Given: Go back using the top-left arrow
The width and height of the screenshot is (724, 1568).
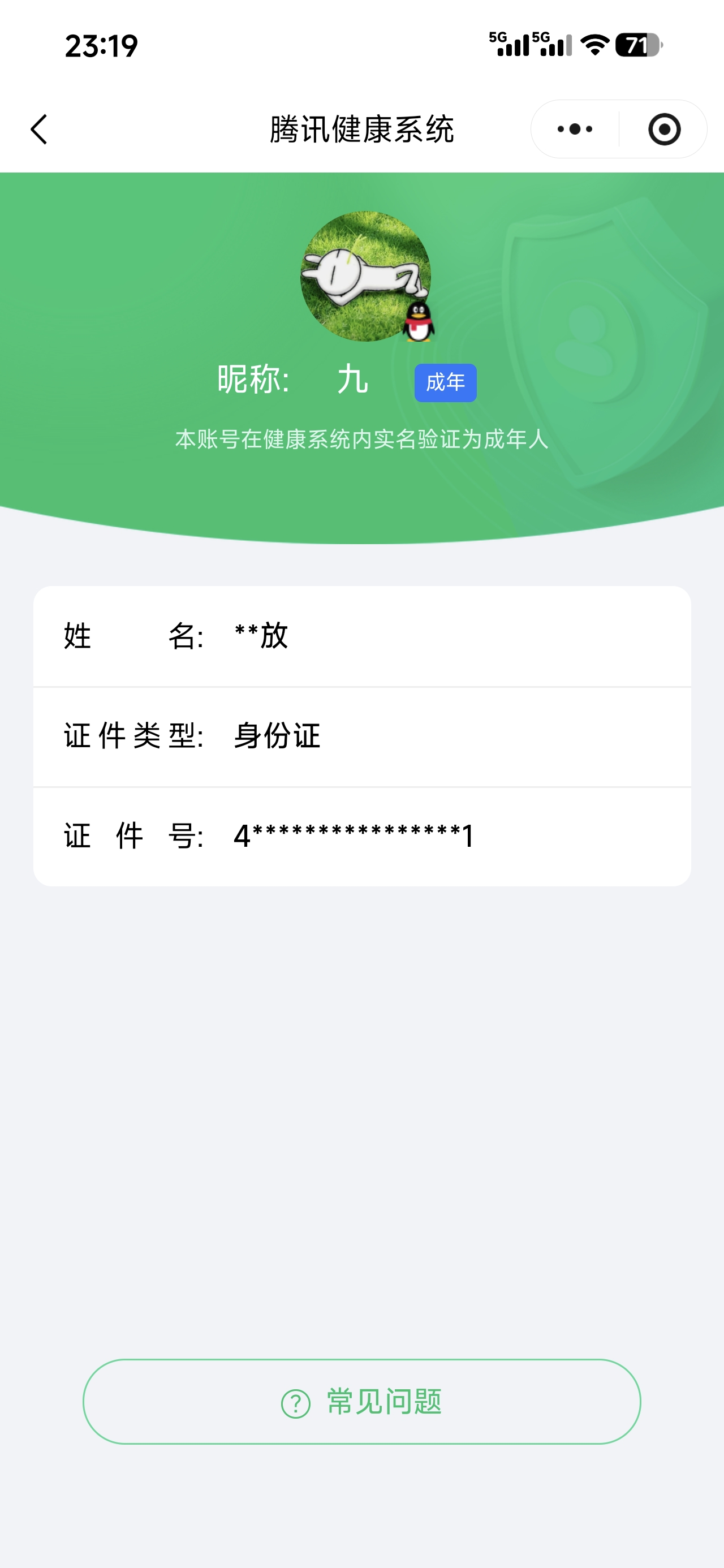Looking at the screenshot, I should tap(39, 129).
